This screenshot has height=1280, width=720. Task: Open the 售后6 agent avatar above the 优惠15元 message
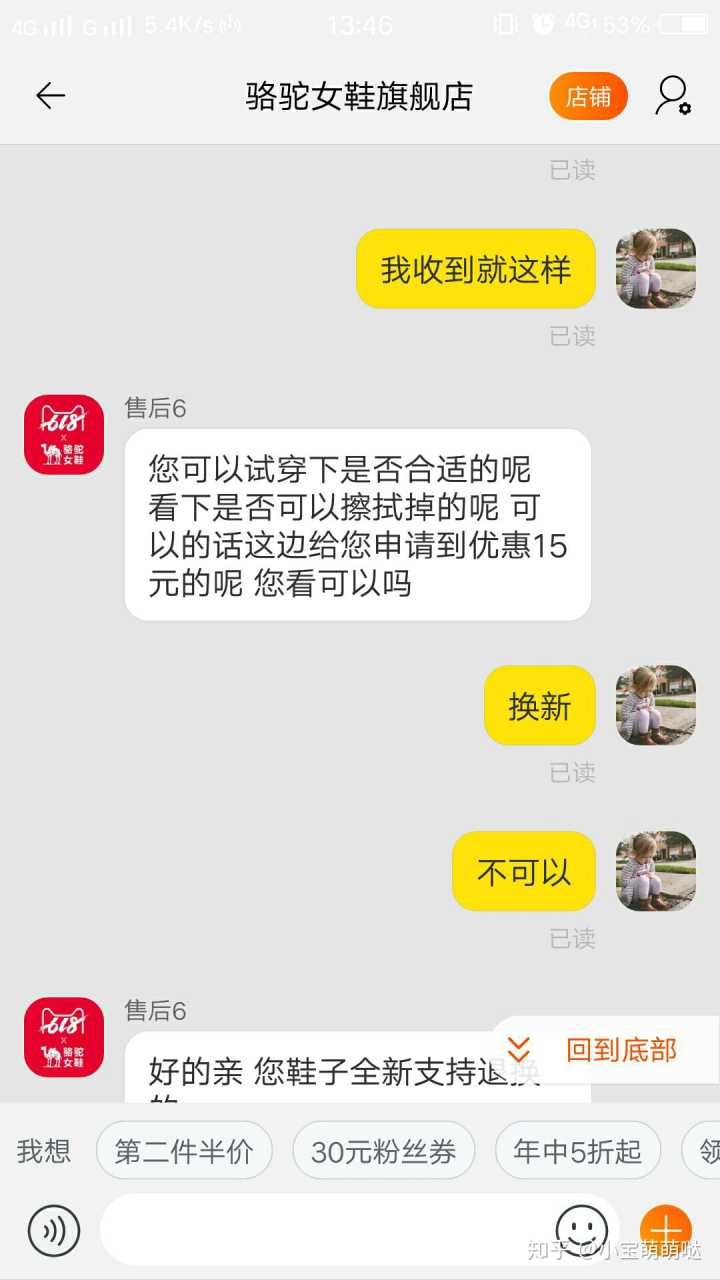(64, 434)
